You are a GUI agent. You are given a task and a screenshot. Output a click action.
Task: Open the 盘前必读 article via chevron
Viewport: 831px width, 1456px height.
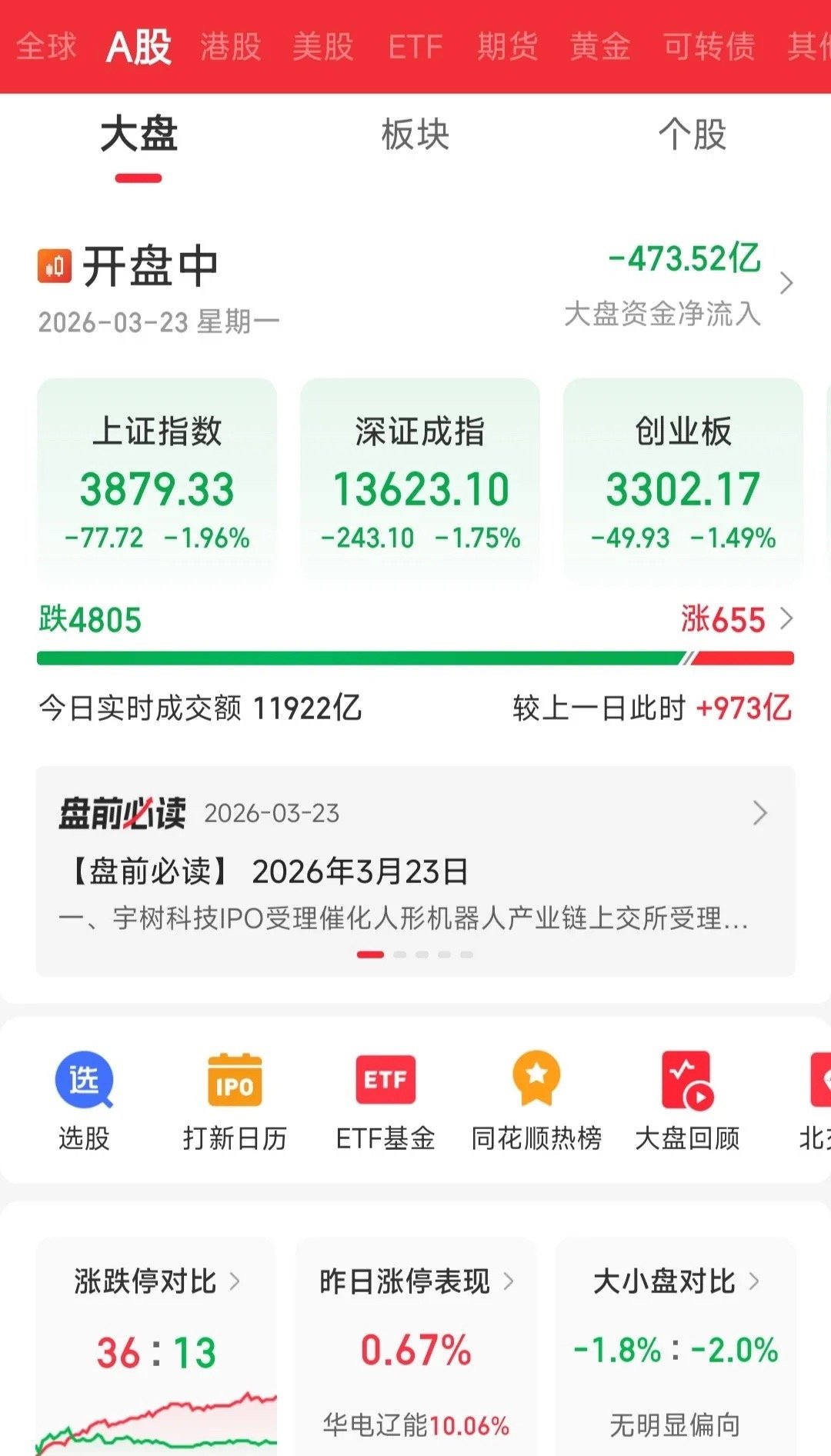click(760, 812)
